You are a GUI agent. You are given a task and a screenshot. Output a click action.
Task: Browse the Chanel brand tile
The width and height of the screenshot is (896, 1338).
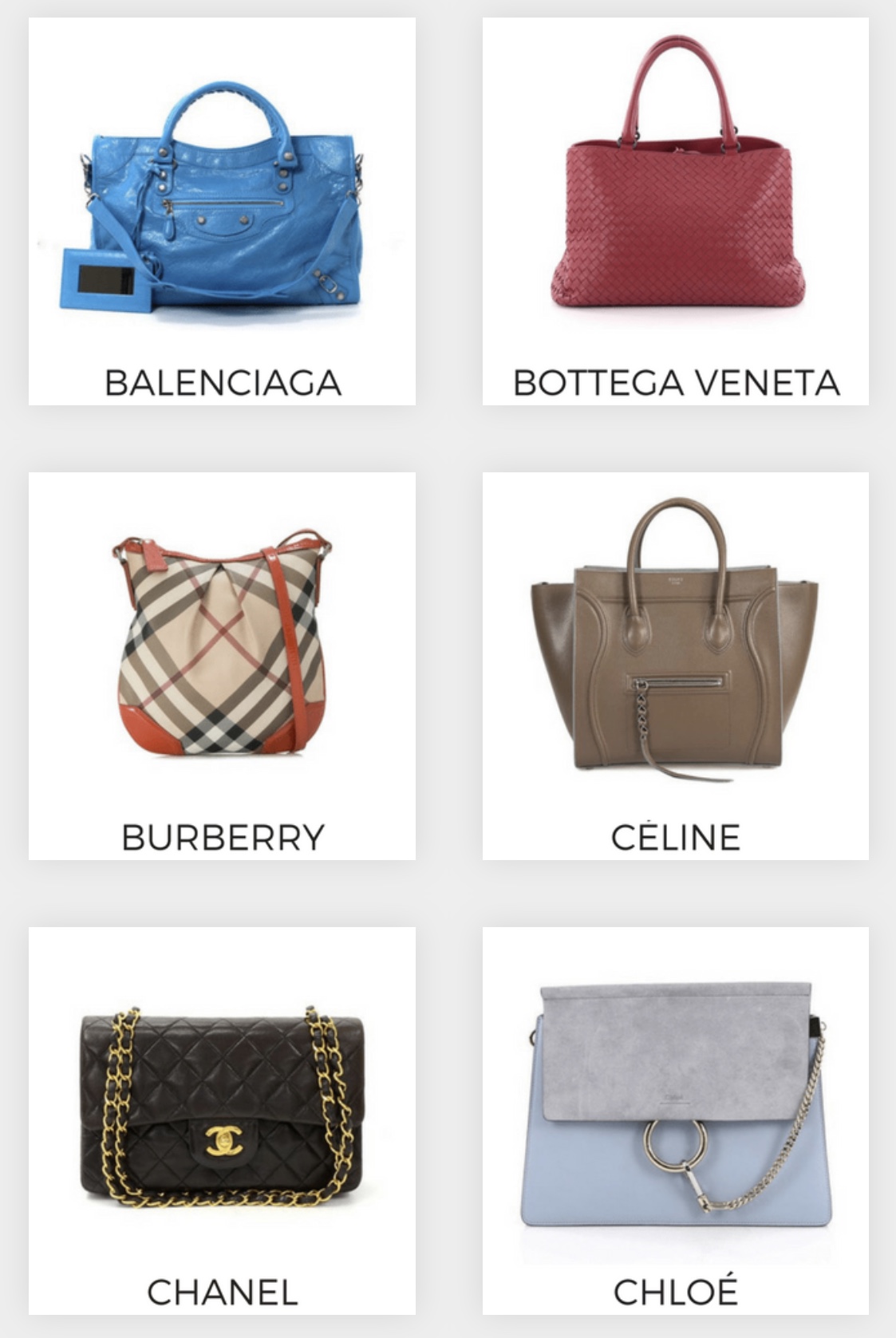[222, 1121]
